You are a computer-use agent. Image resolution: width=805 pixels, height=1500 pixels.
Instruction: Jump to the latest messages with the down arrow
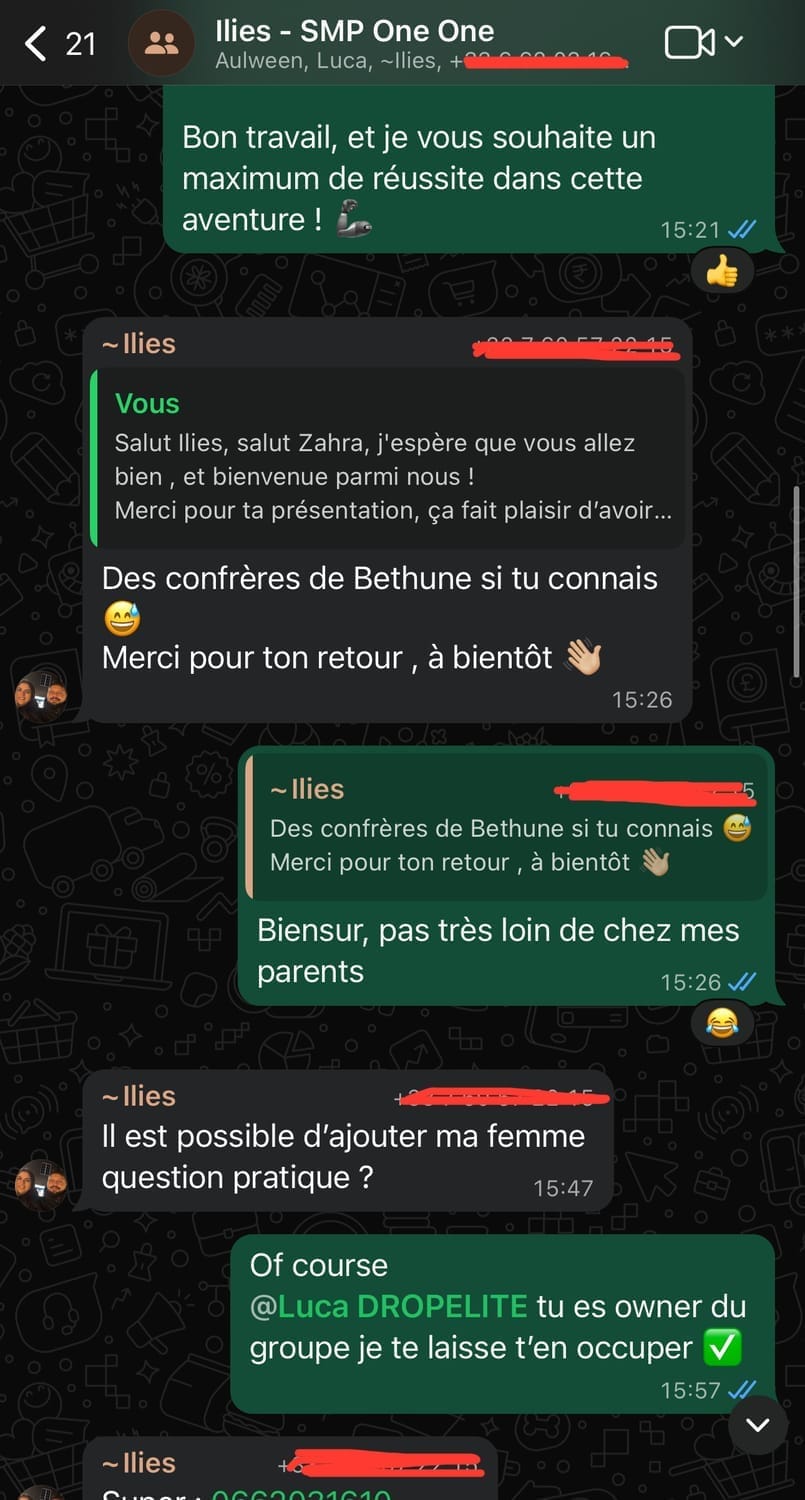[x=757, y=1424]
